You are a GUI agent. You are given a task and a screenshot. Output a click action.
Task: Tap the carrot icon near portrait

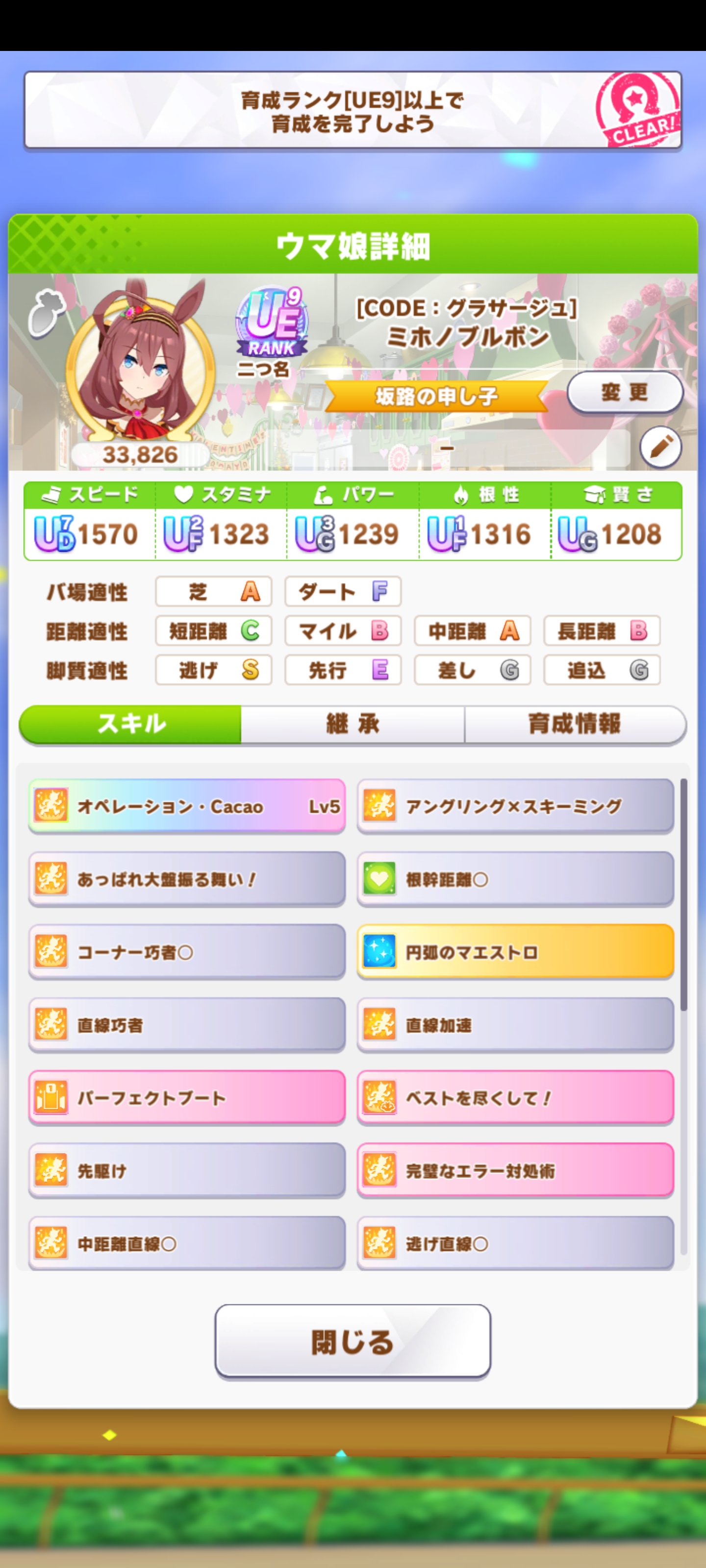46,313
